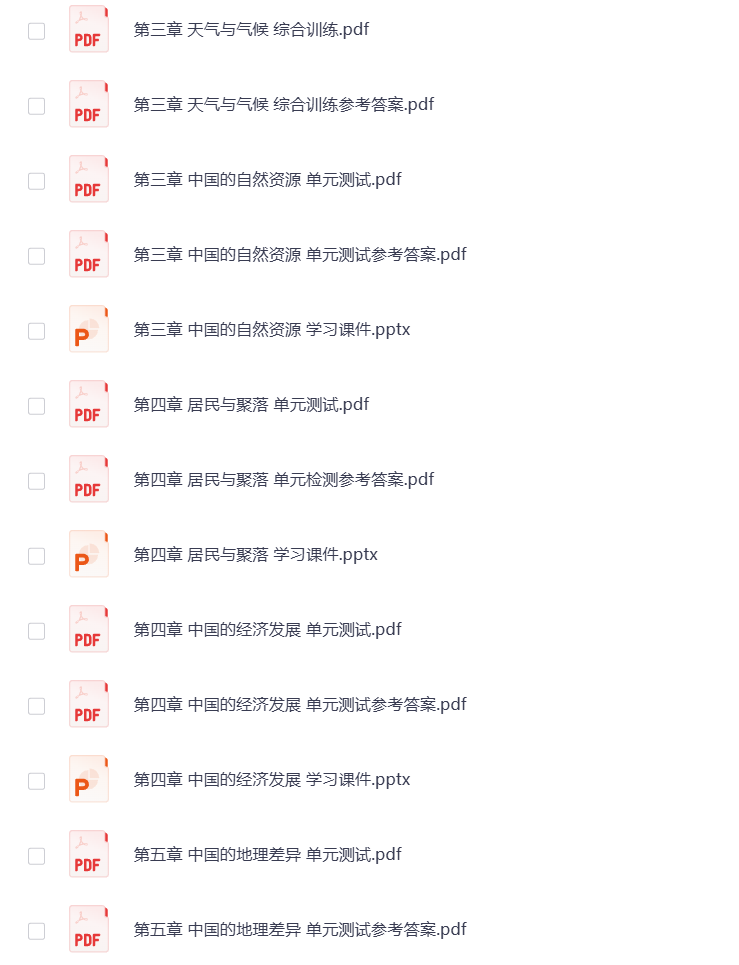The width and height of the screenshot is (739, 965).
Task: Select the checkbox beside 中国的自然资源 学习课件.pptx
Action: pyautogui.click(x=36, y=330)
